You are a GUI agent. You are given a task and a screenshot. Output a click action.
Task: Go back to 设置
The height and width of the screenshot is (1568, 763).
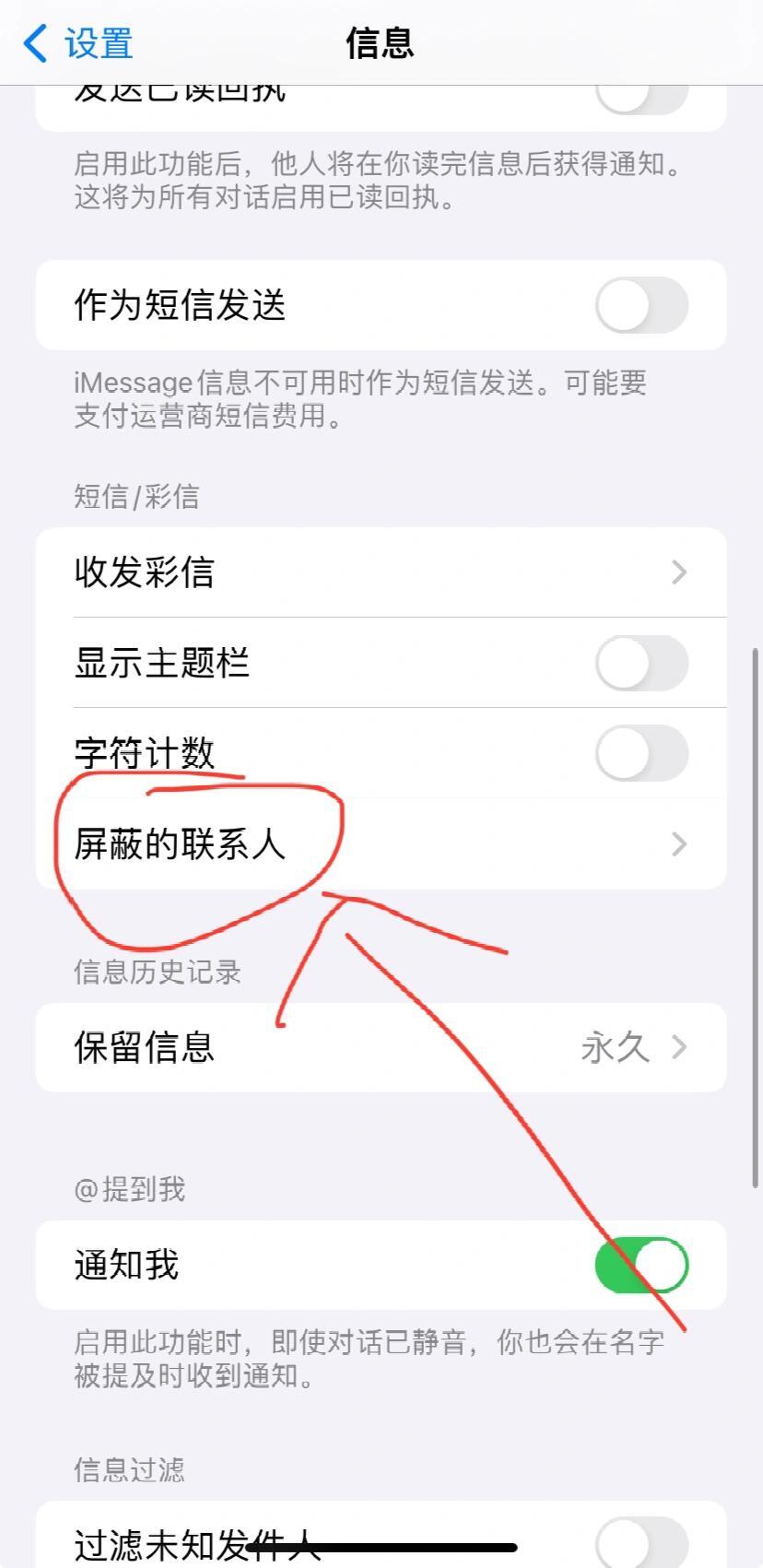click(78, 43)
